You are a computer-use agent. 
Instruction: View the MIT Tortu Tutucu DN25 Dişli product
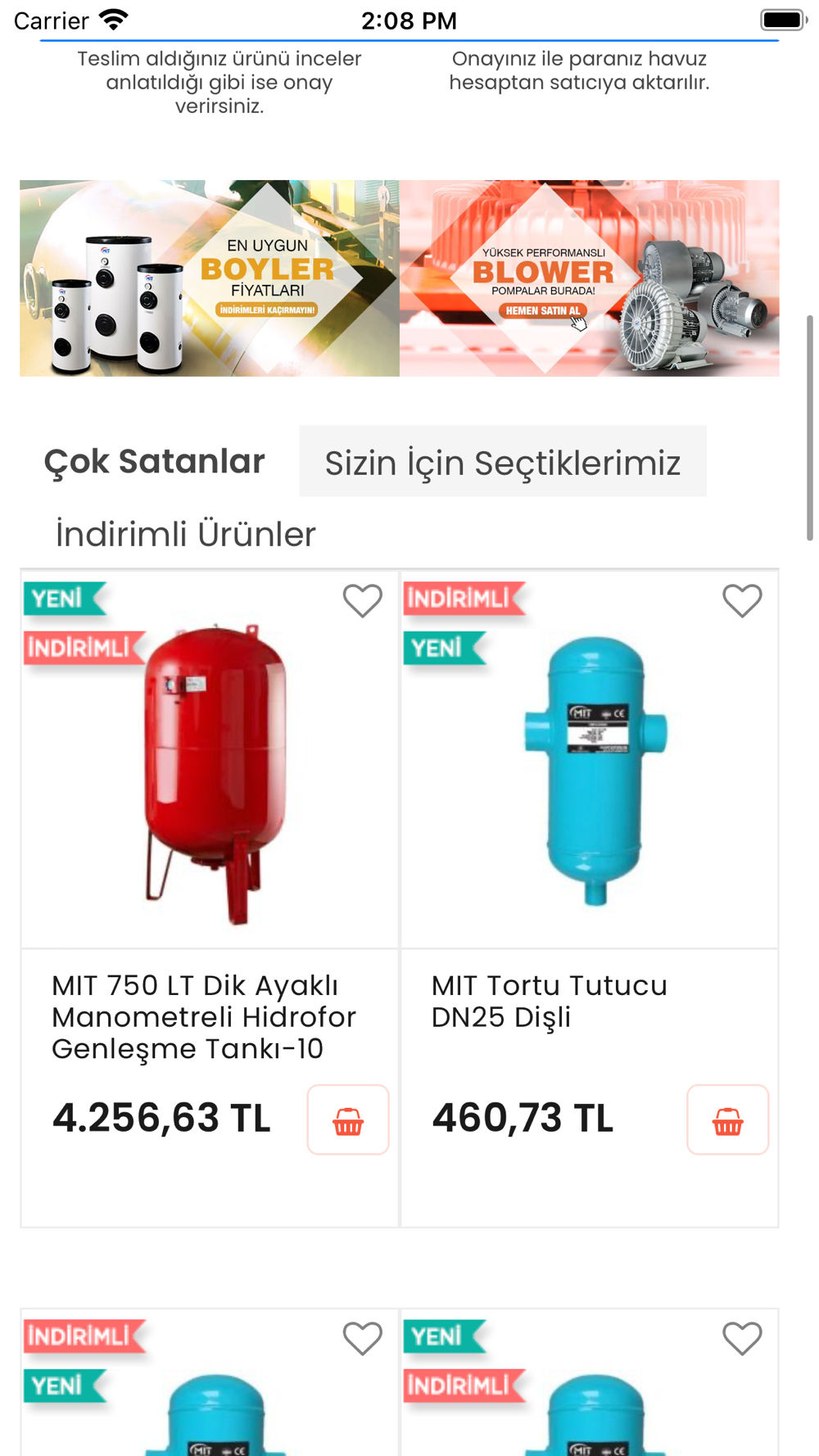pyautogui.click(x=549, y=1001)
